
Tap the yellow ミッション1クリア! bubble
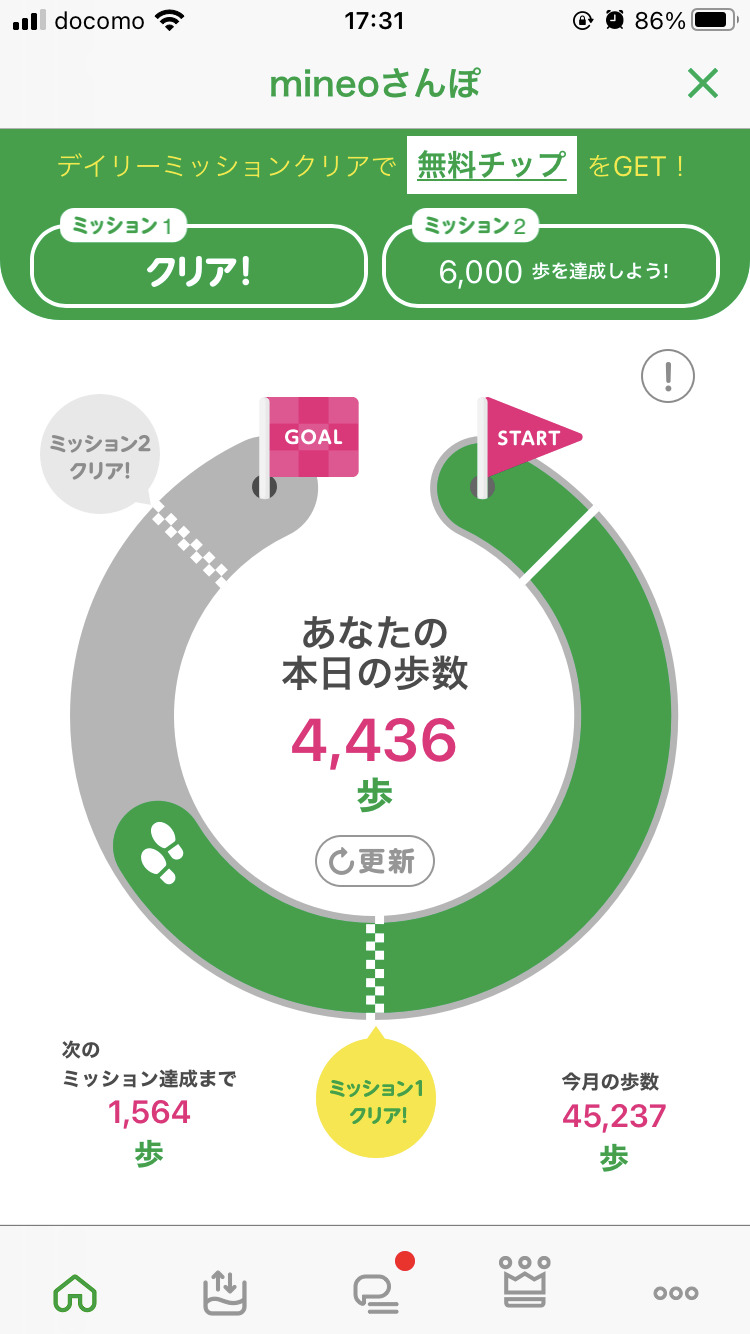tap(375, 1097)
